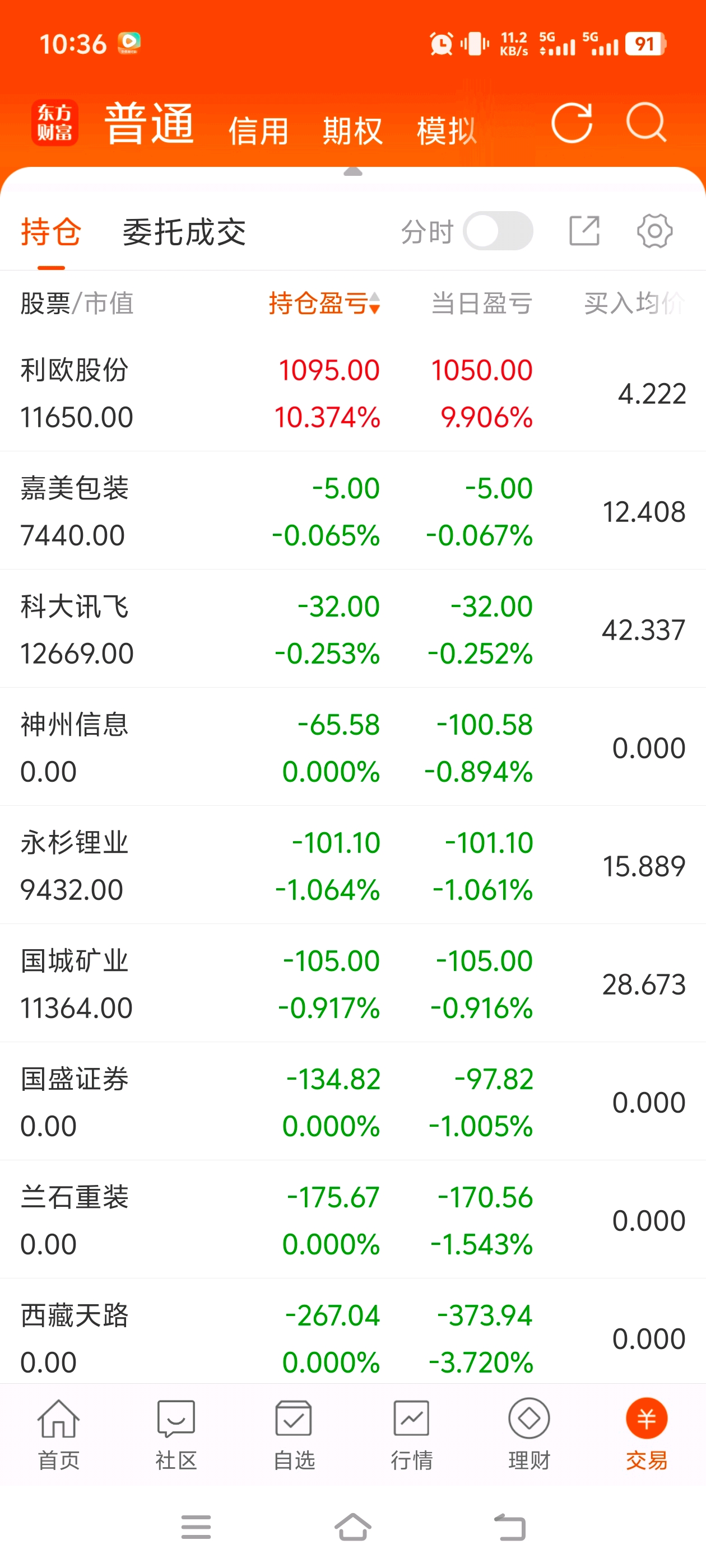Open the 科大讯飞 holding row
Image resolution: width=706 pixels, height=1568 pixels.
352,629
